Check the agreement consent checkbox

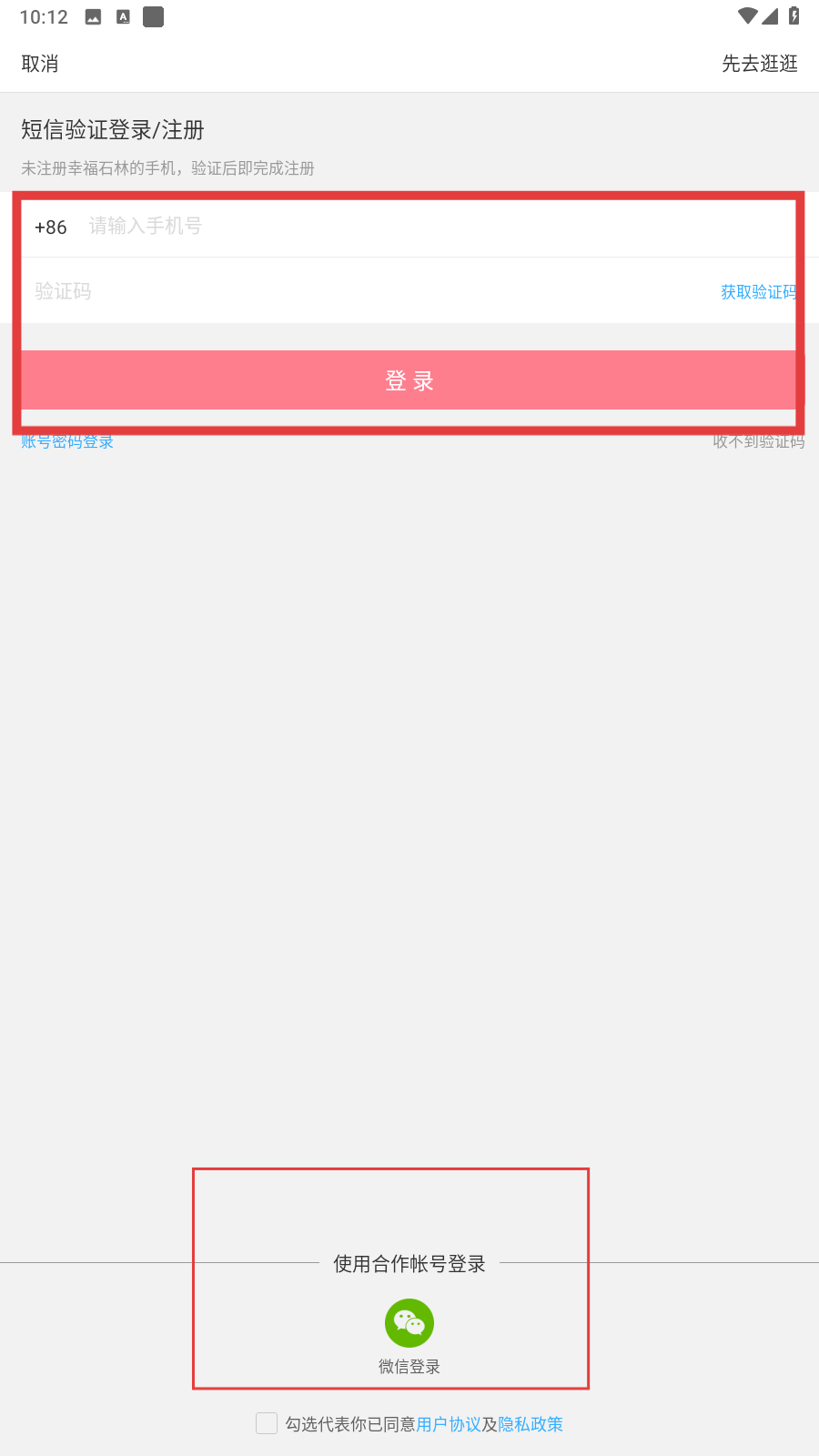point(267,1423)
